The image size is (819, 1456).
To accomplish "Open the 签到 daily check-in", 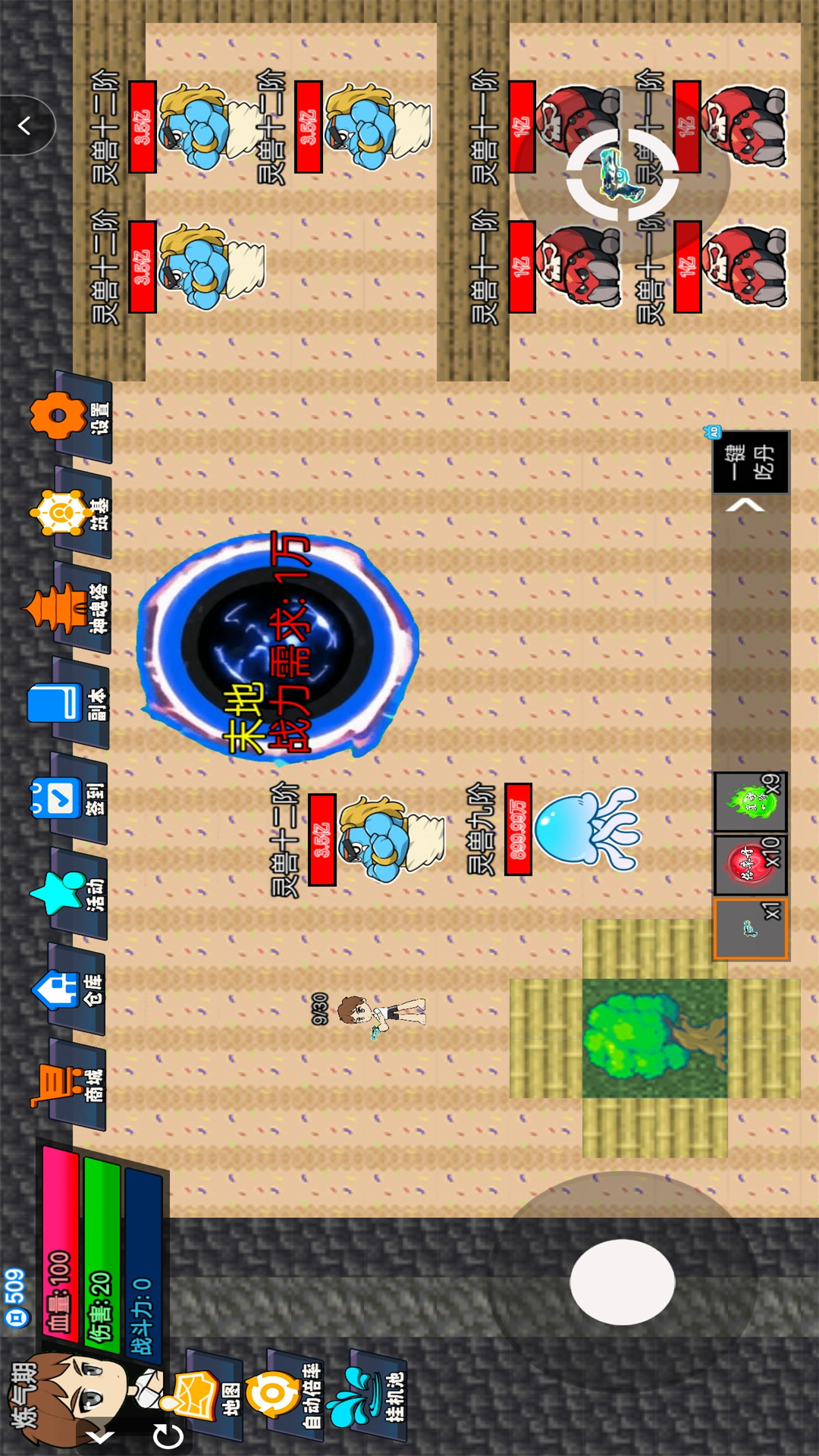I will (68, 799).
